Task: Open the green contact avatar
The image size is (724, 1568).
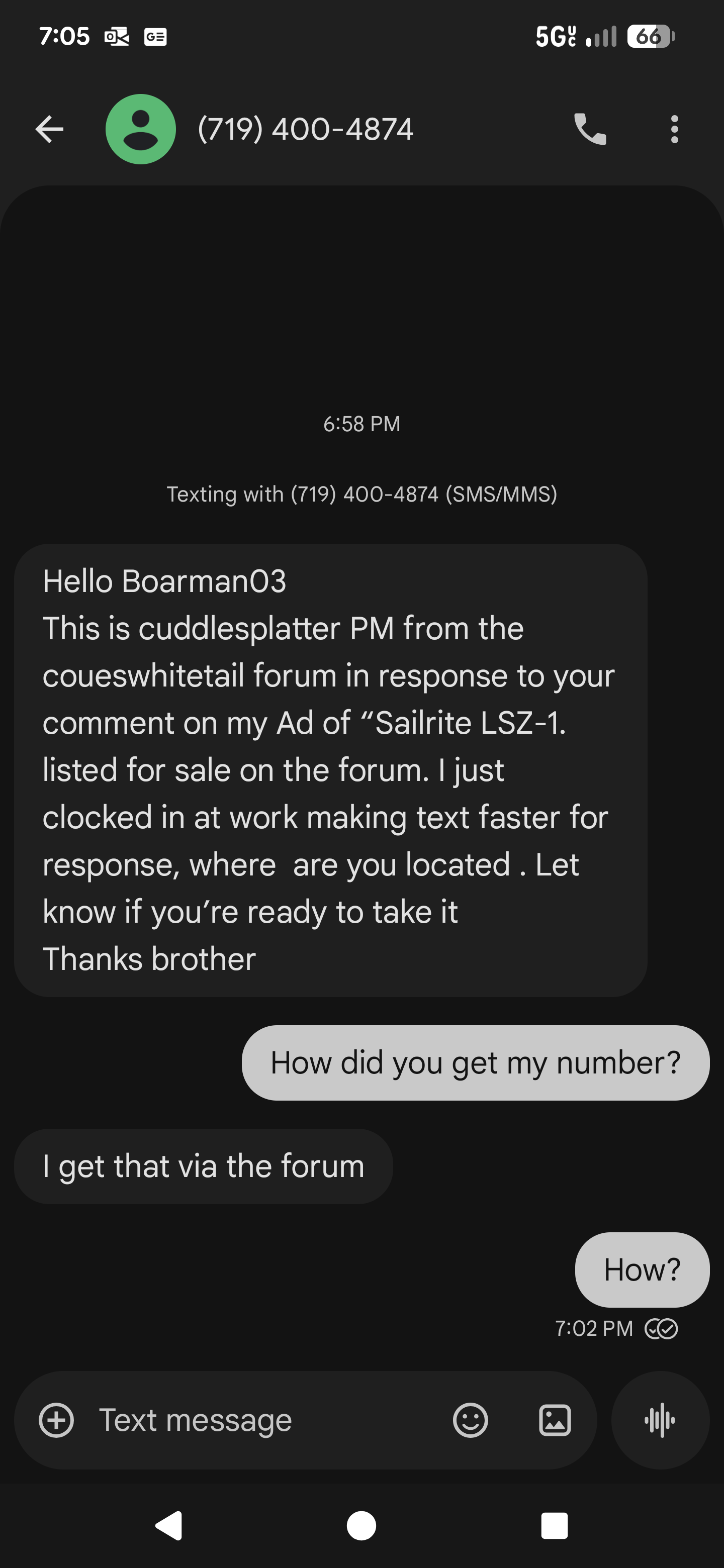Action: tap(141, 129)
